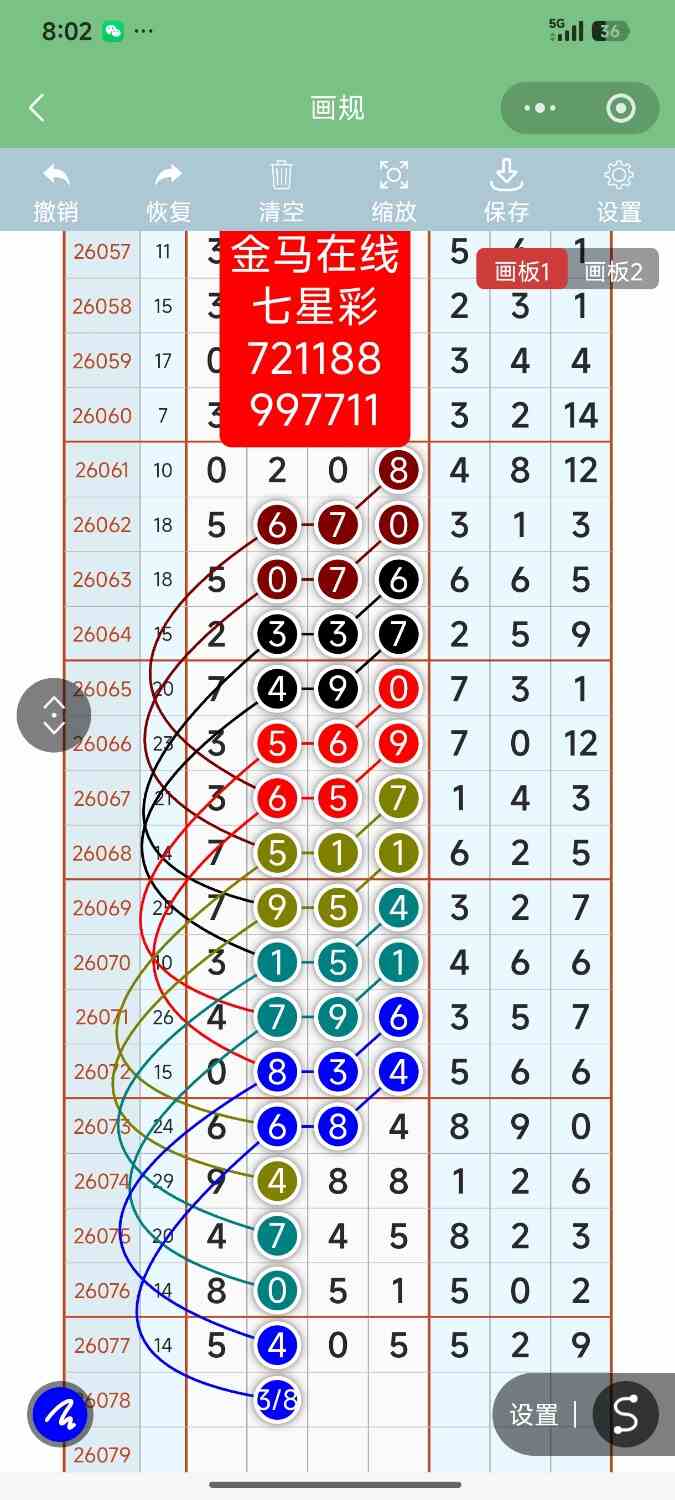This screenshot has height=1500, width=675.
Task: Tap the up-down arrows floating button
Action: (54, 715)
